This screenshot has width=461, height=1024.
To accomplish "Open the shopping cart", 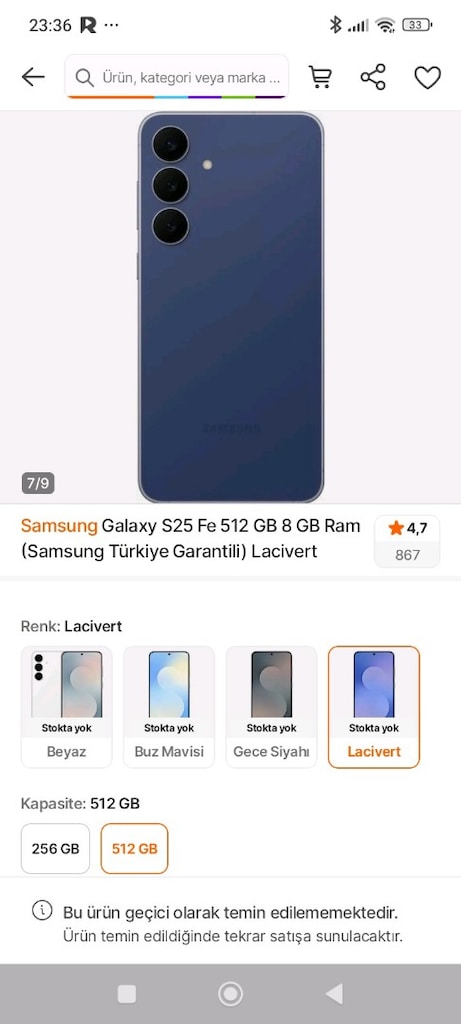I will pyautogui.click(x=320, y=77).
